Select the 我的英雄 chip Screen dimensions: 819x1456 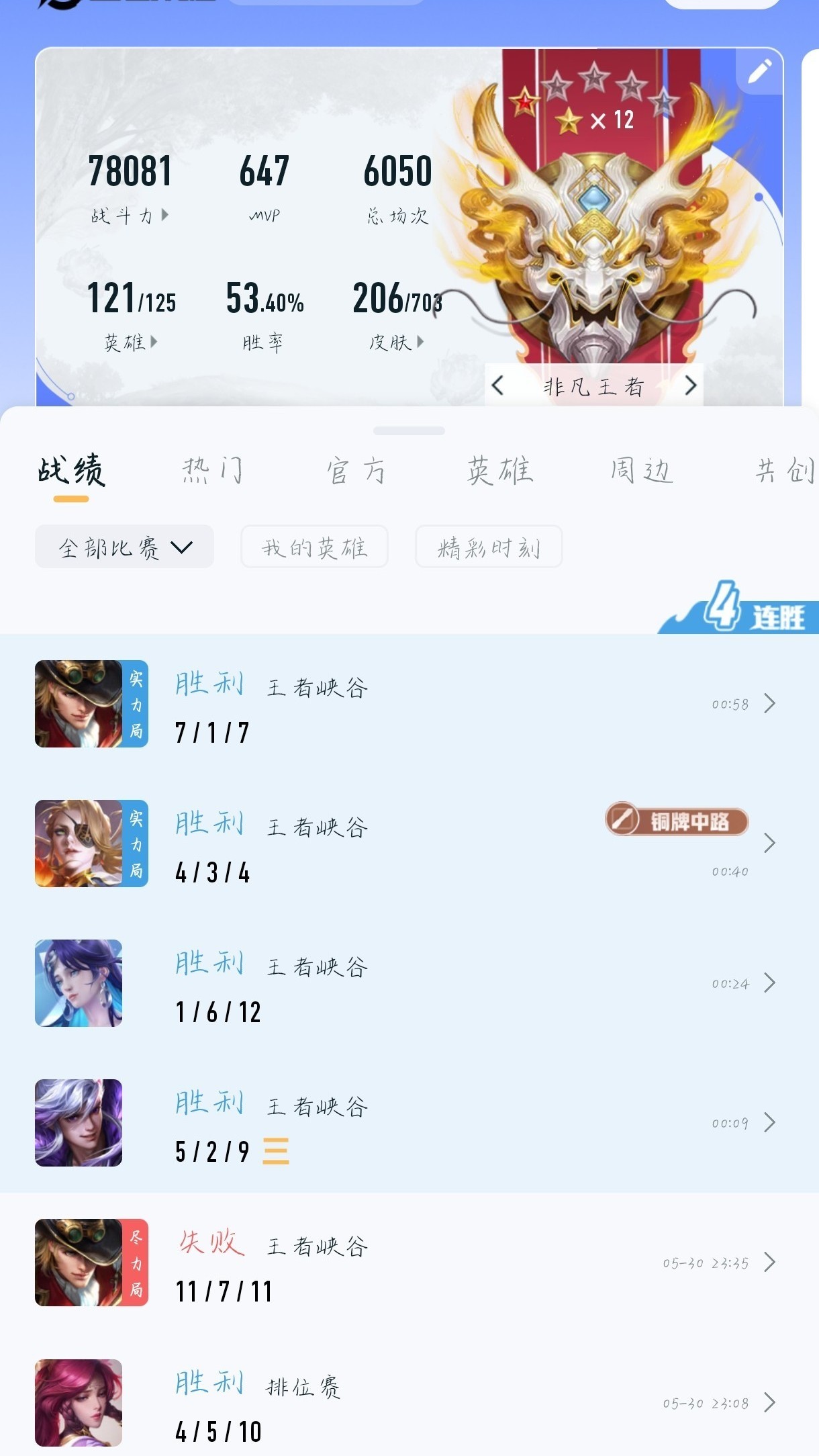(x=314, y=547)
